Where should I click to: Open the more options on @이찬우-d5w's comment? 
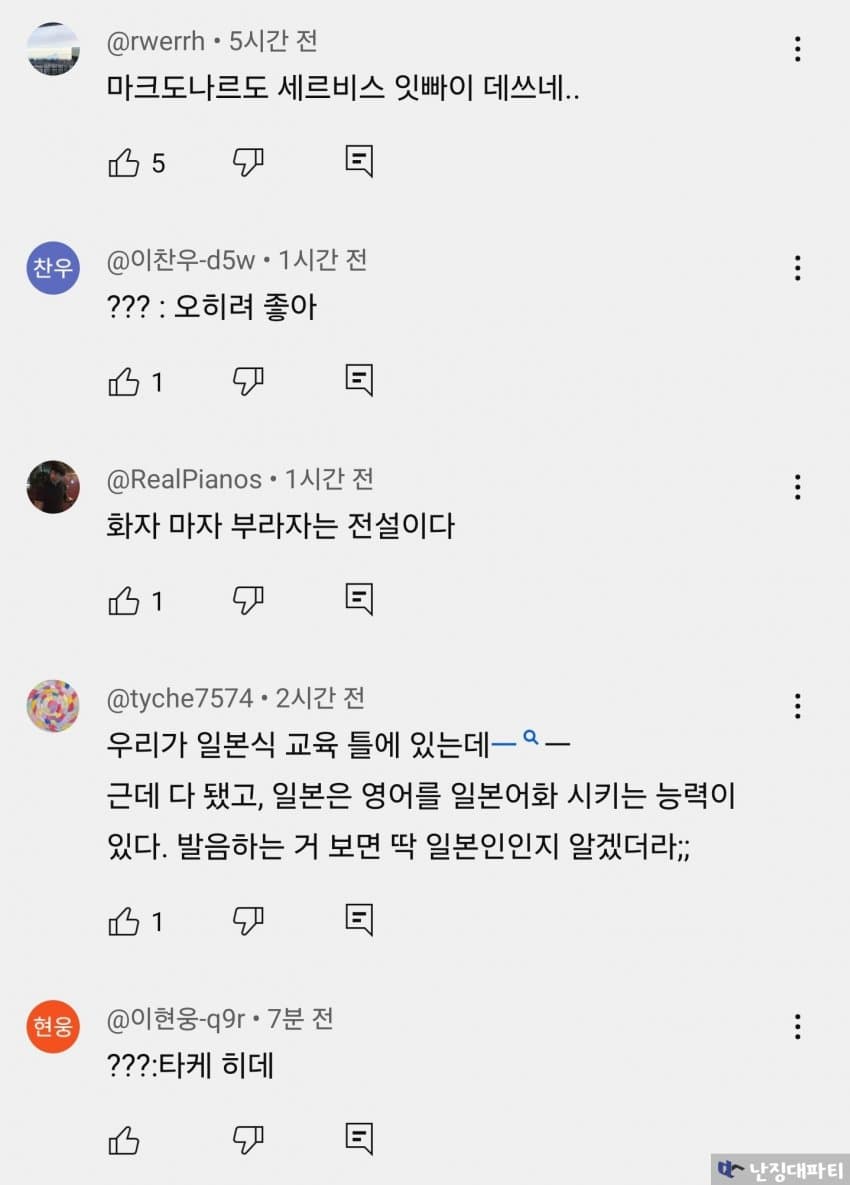[x=797, y=268]
